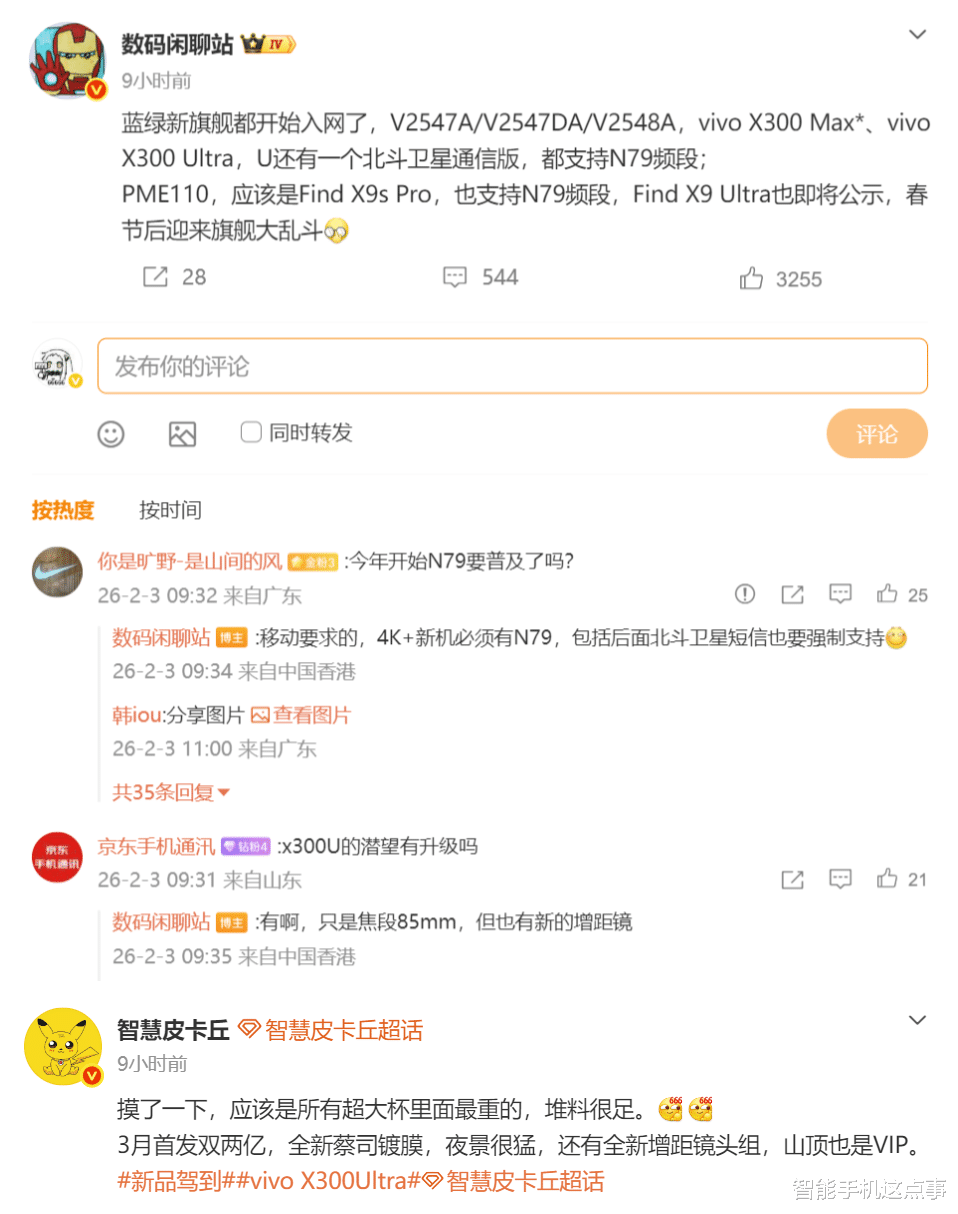Viewport: 958px width, 1214px height.
Task: Click the image upload icon
Action: [x=181, y=433]
